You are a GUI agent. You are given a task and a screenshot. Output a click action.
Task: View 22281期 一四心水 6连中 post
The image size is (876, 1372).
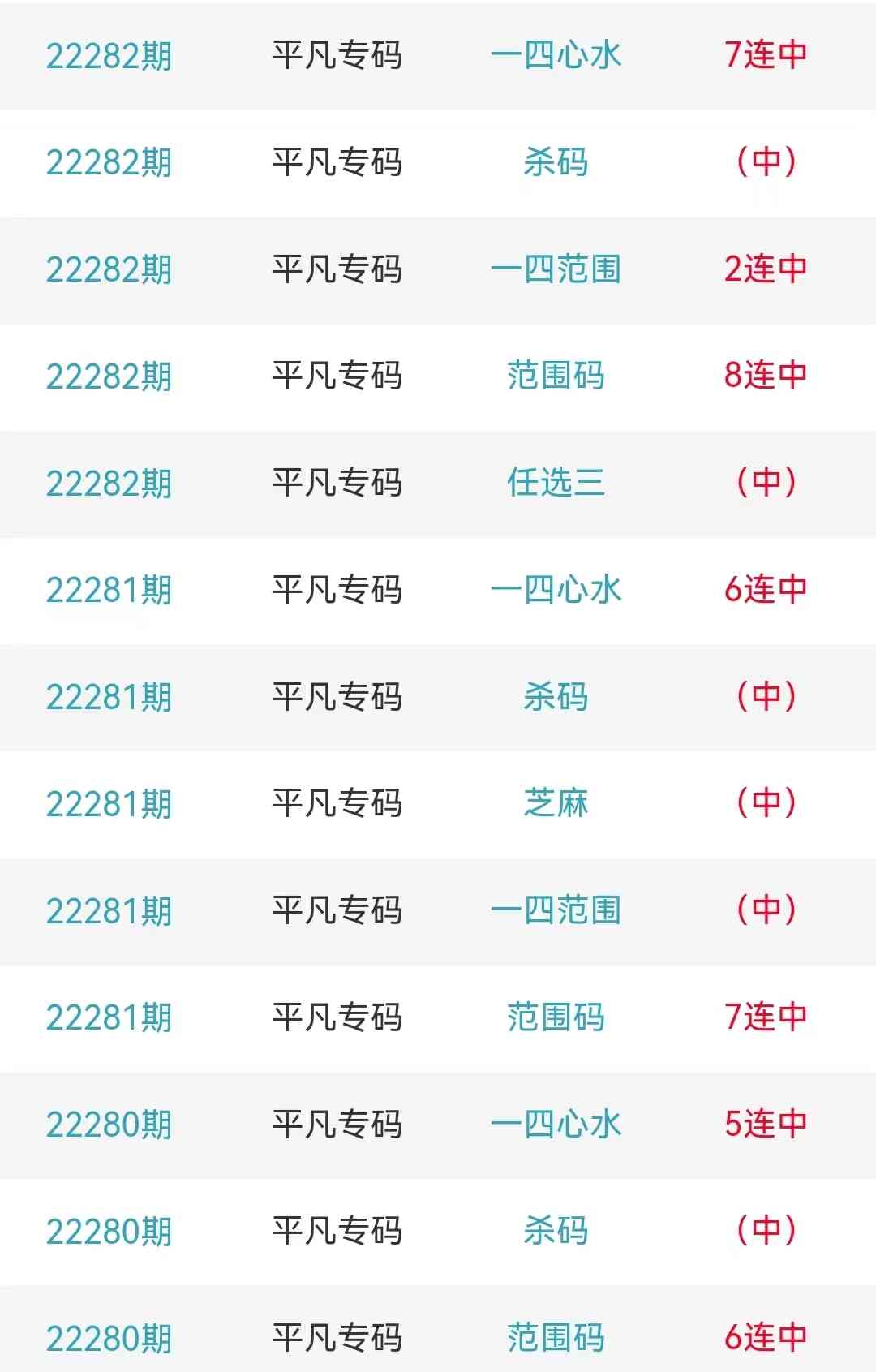[438, 590]
